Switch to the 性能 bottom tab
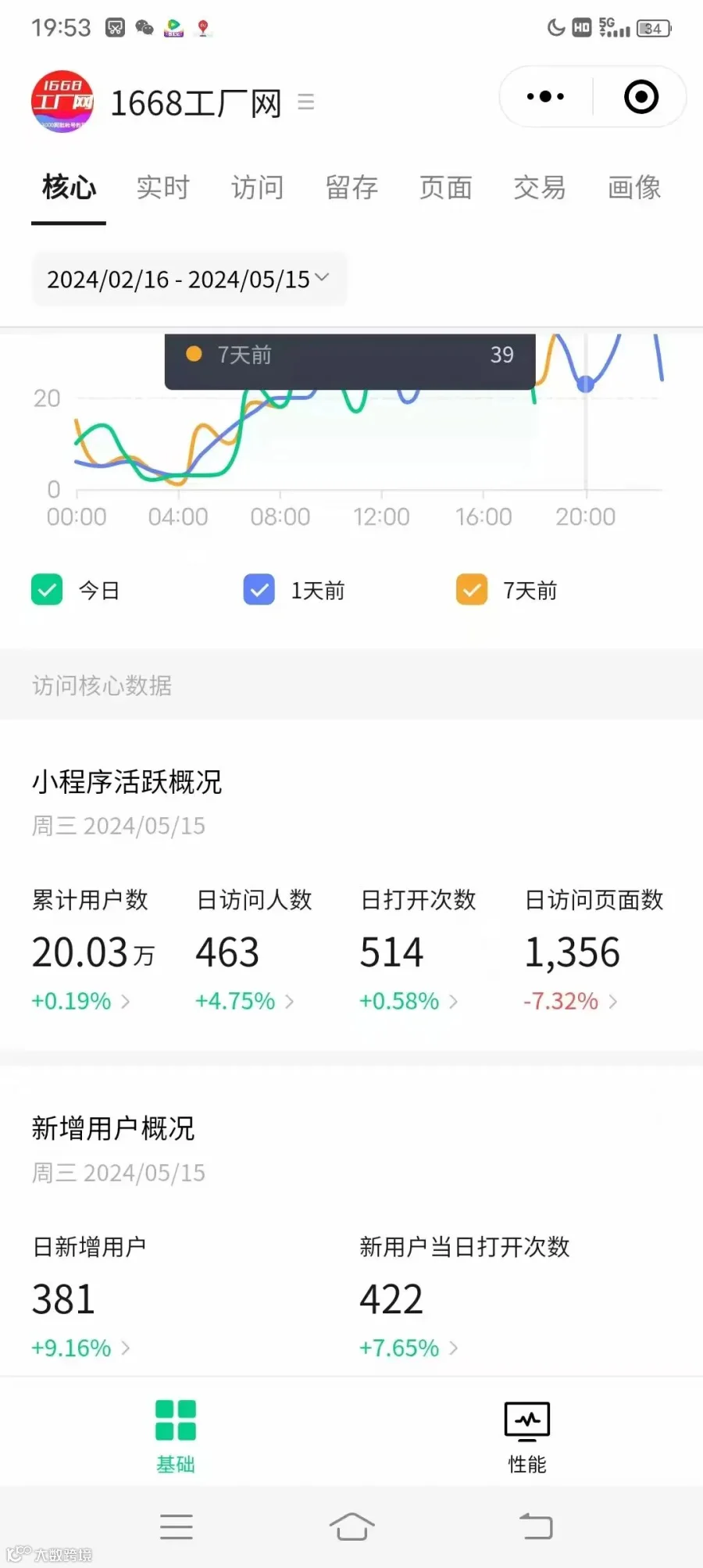Screen dimensions: 703x1568 click(527, 1438)
